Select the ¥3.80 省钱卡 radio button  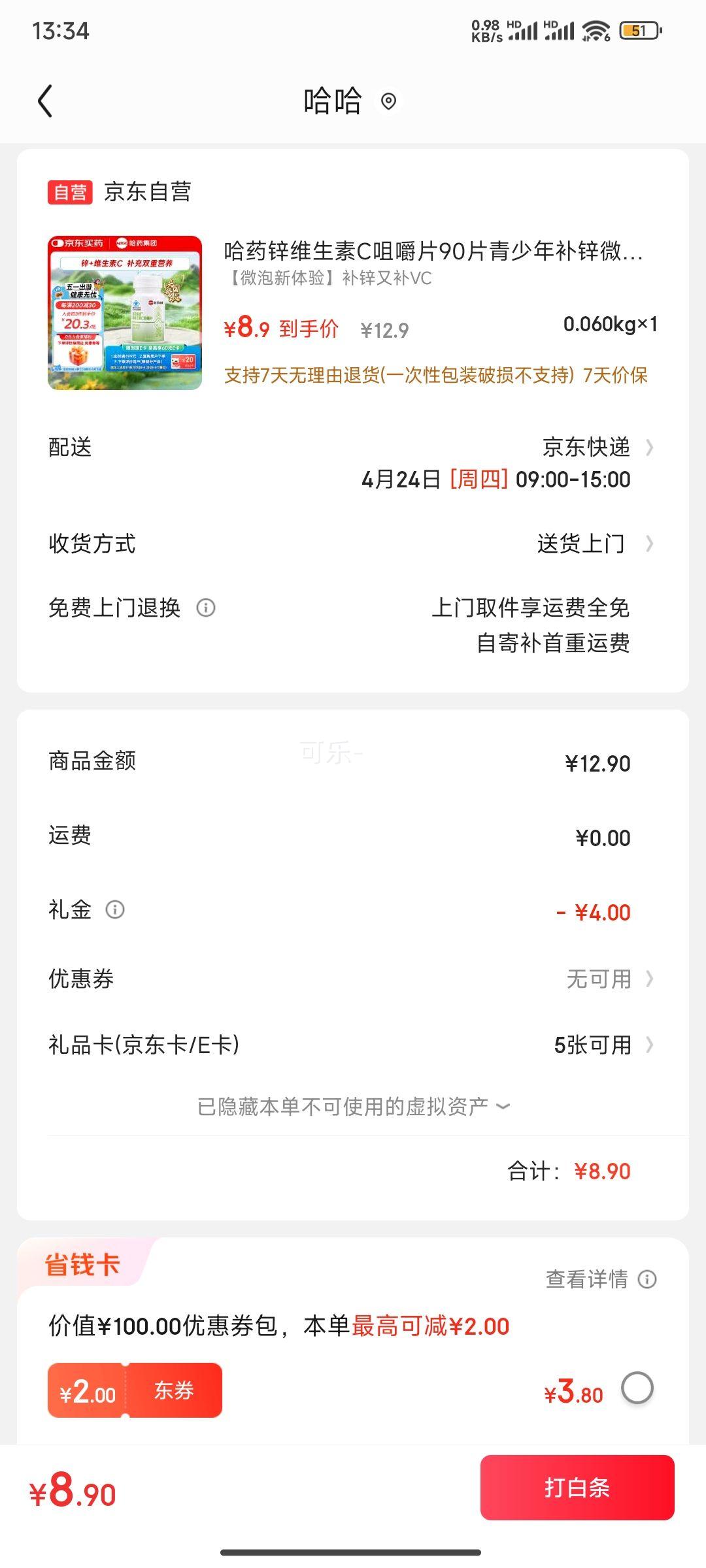(x=637, y=1388)
